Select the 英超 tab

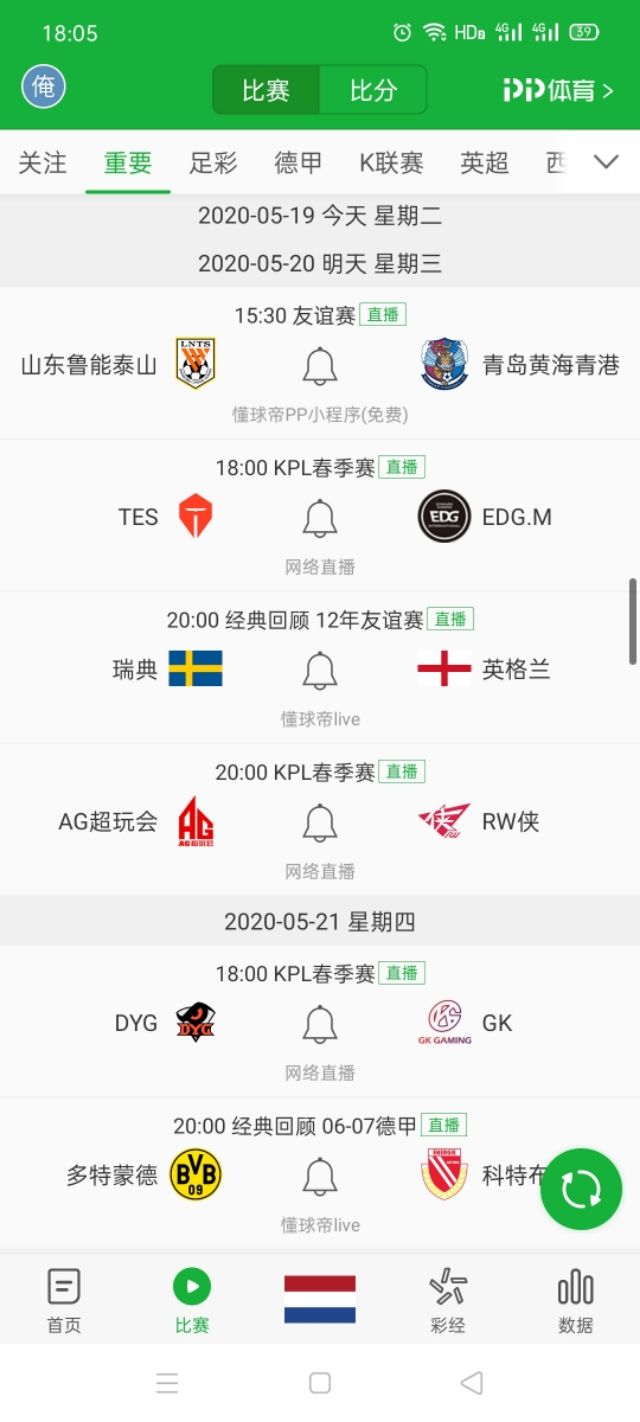point(484,162)
